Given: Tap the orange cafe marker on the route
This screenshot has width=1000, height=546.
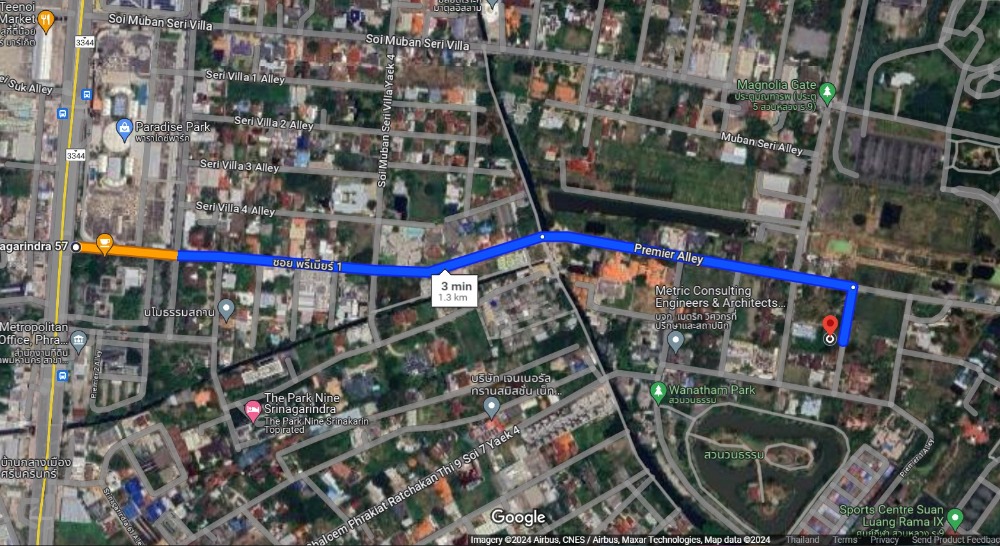Looking at the screenshot, I should point(105,243).
